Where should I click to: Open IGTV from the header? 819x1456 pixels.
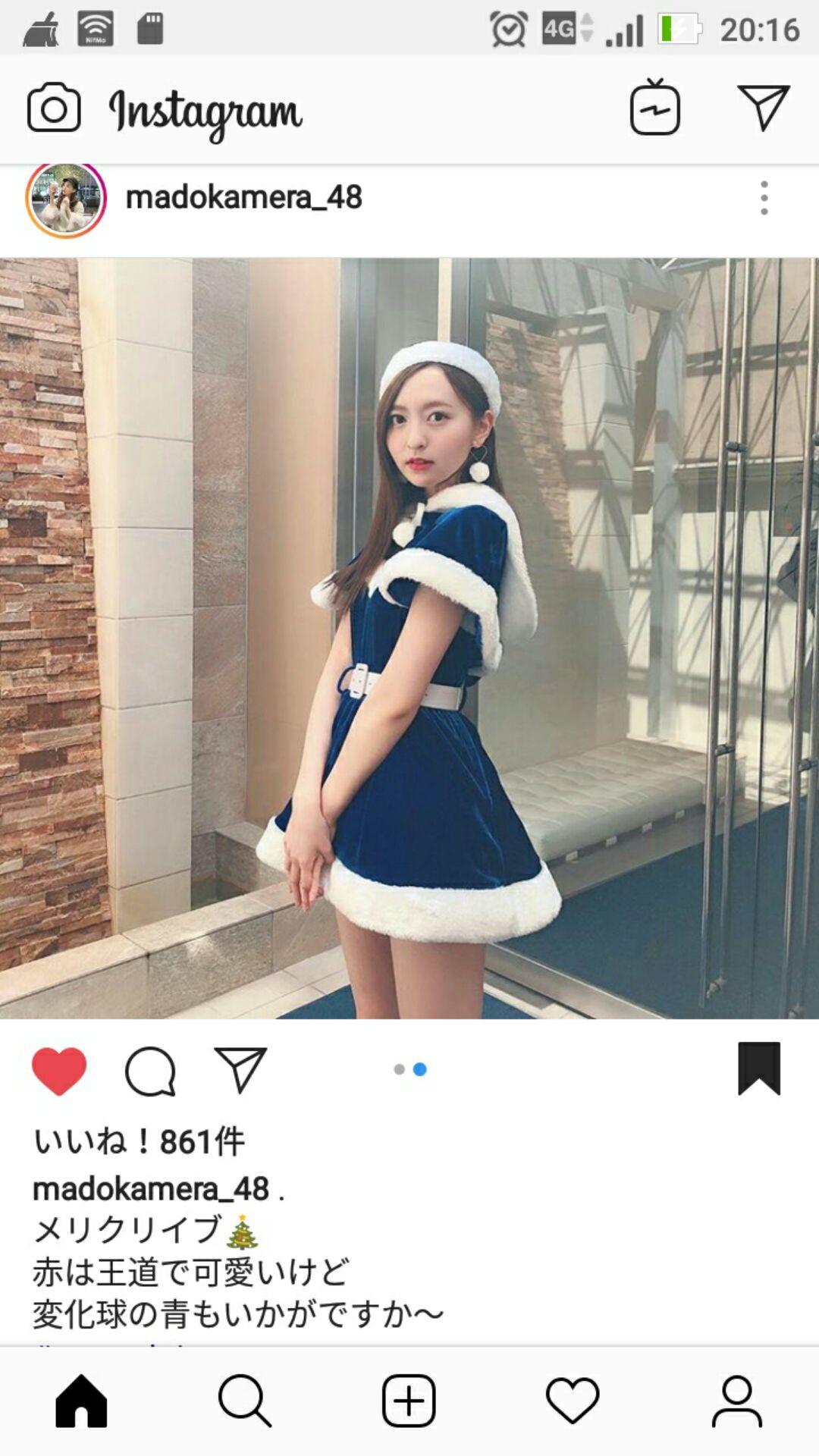[x=654, y=108]
